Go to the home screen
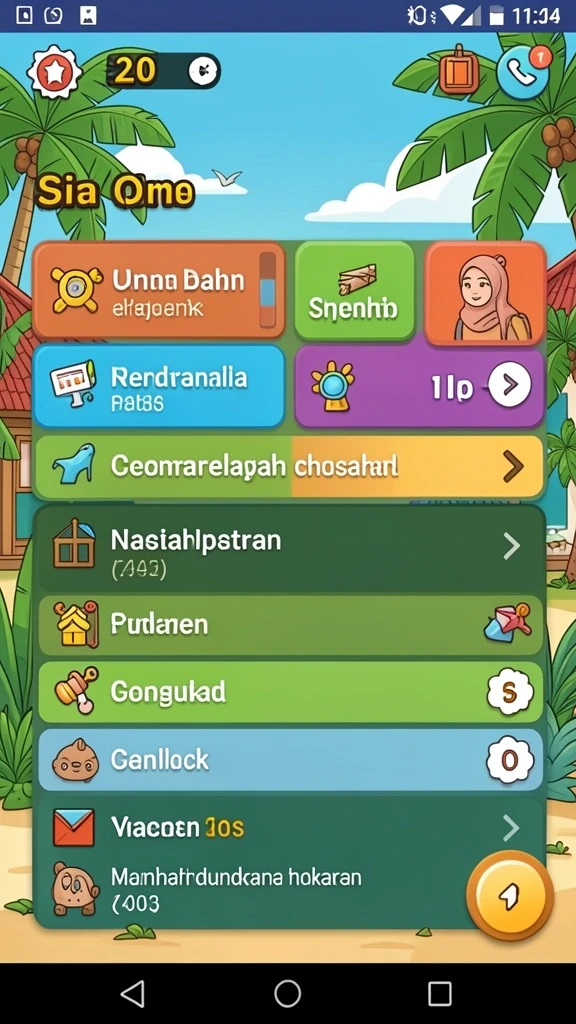Image resolution: width=576 pixels, height=1024 pixels. pyautogui.click(x=287, y=993)
